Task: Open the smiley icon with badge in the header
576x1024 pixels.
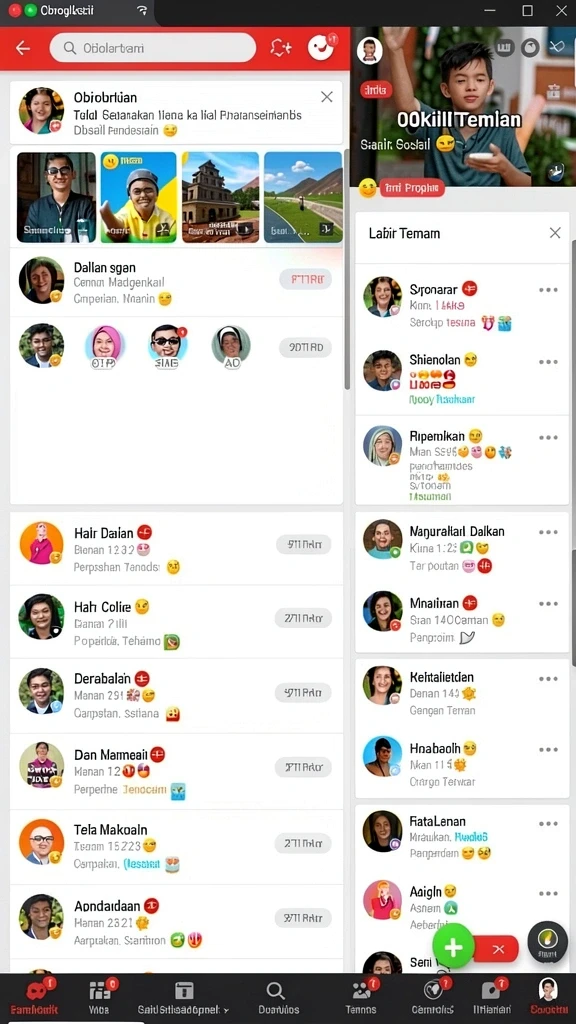Action: tap(321, 48)
